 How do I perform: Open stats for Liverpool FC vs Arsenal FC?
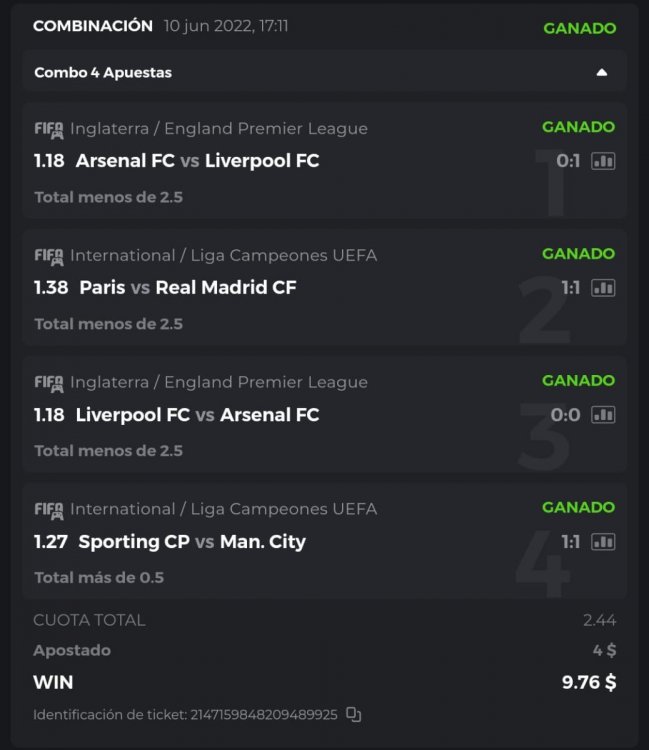click(603, 415)
